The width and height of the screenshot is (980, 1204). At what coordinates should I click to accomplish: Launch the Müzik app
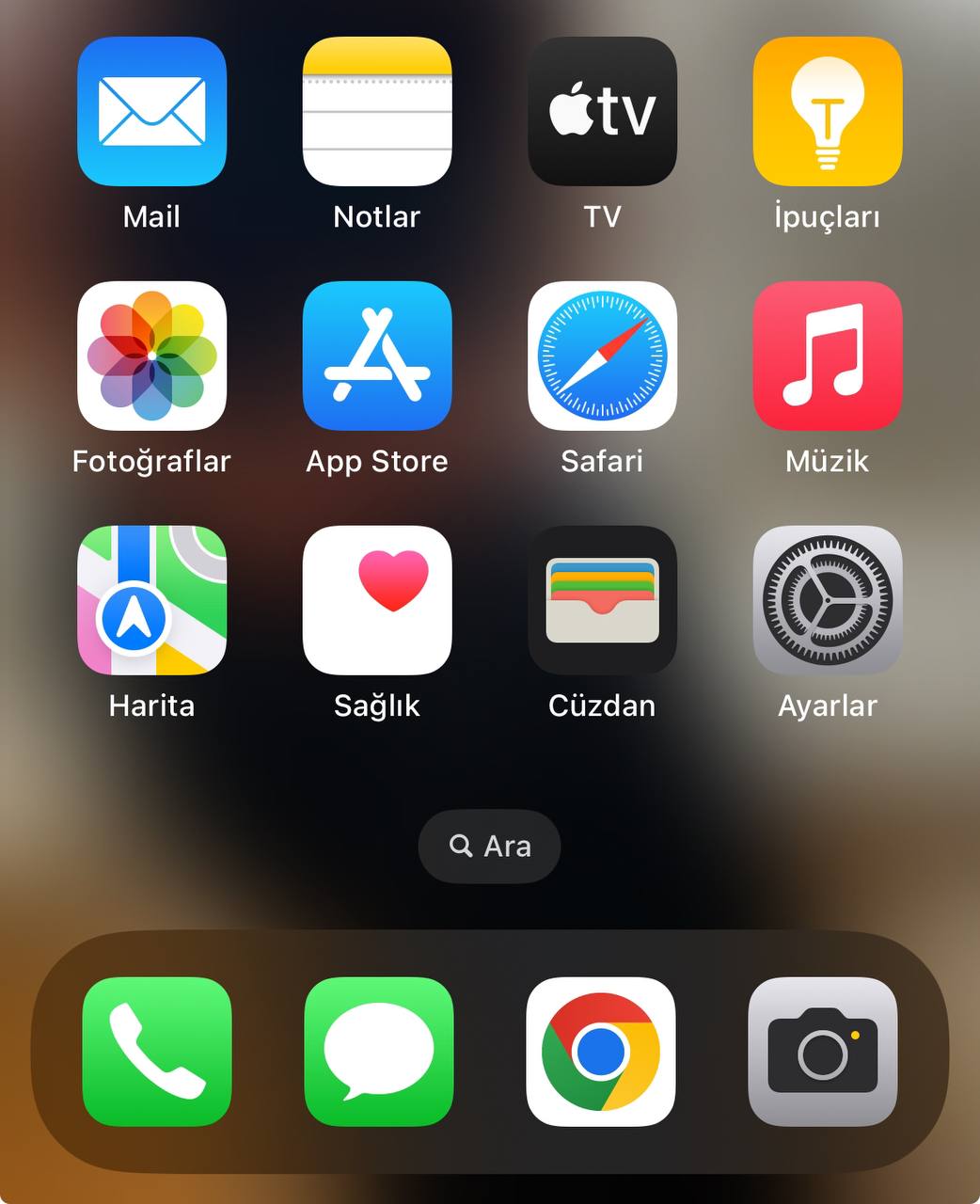pos(827,356)
